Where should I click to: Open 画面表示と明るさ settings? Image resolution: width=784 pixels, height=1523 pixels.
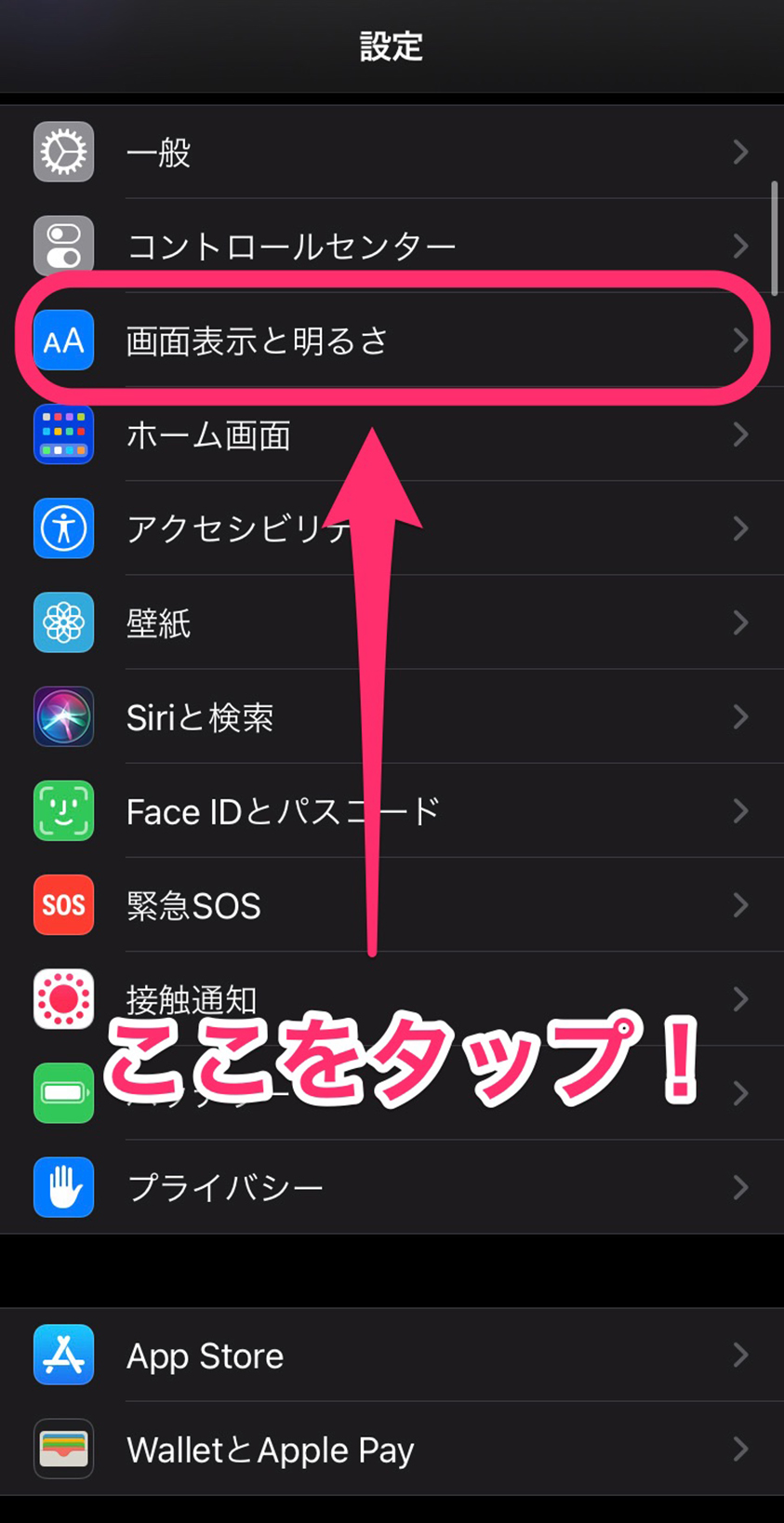[391, 341]
